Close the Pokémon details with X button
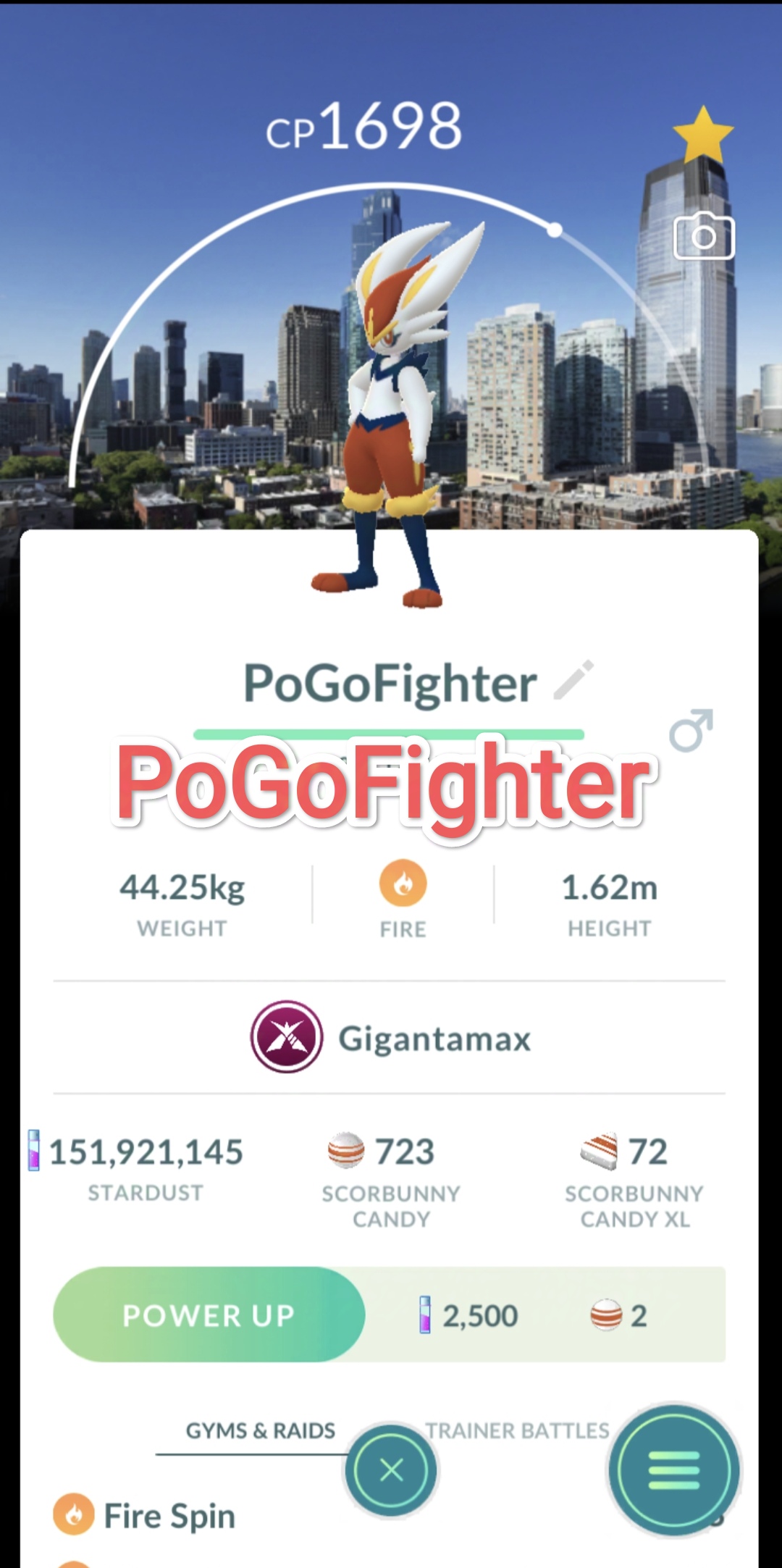Screen dimensions: 782x1568 tap(391, 1470)
